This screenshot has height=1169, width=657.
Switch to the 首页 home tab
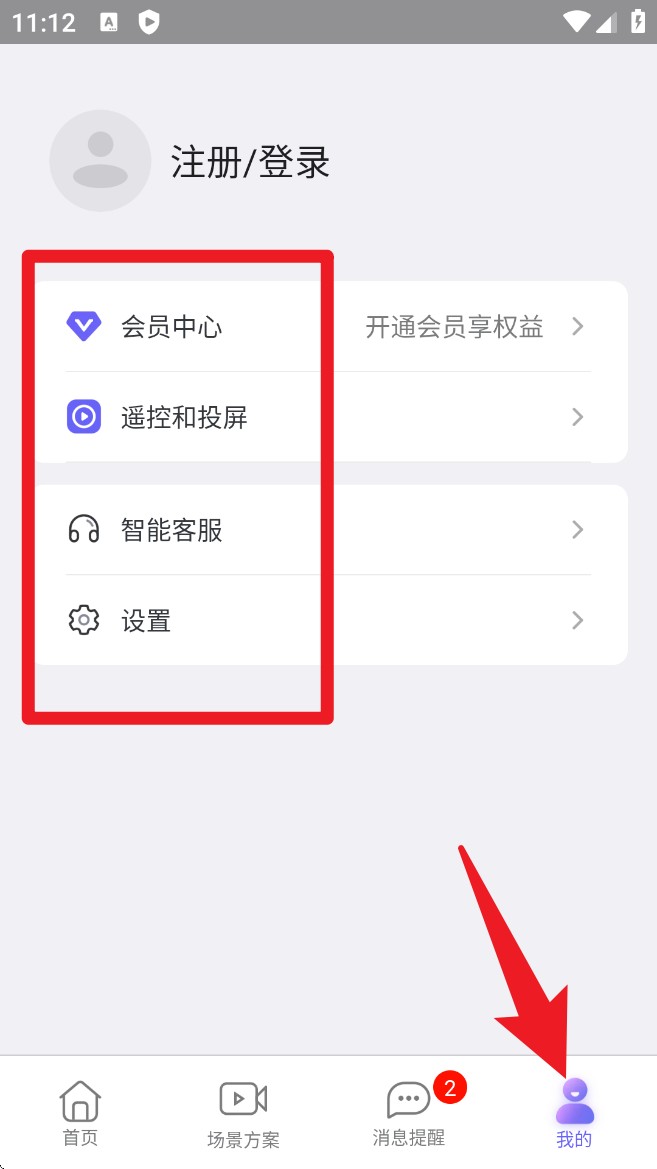tap(80, 1114)
